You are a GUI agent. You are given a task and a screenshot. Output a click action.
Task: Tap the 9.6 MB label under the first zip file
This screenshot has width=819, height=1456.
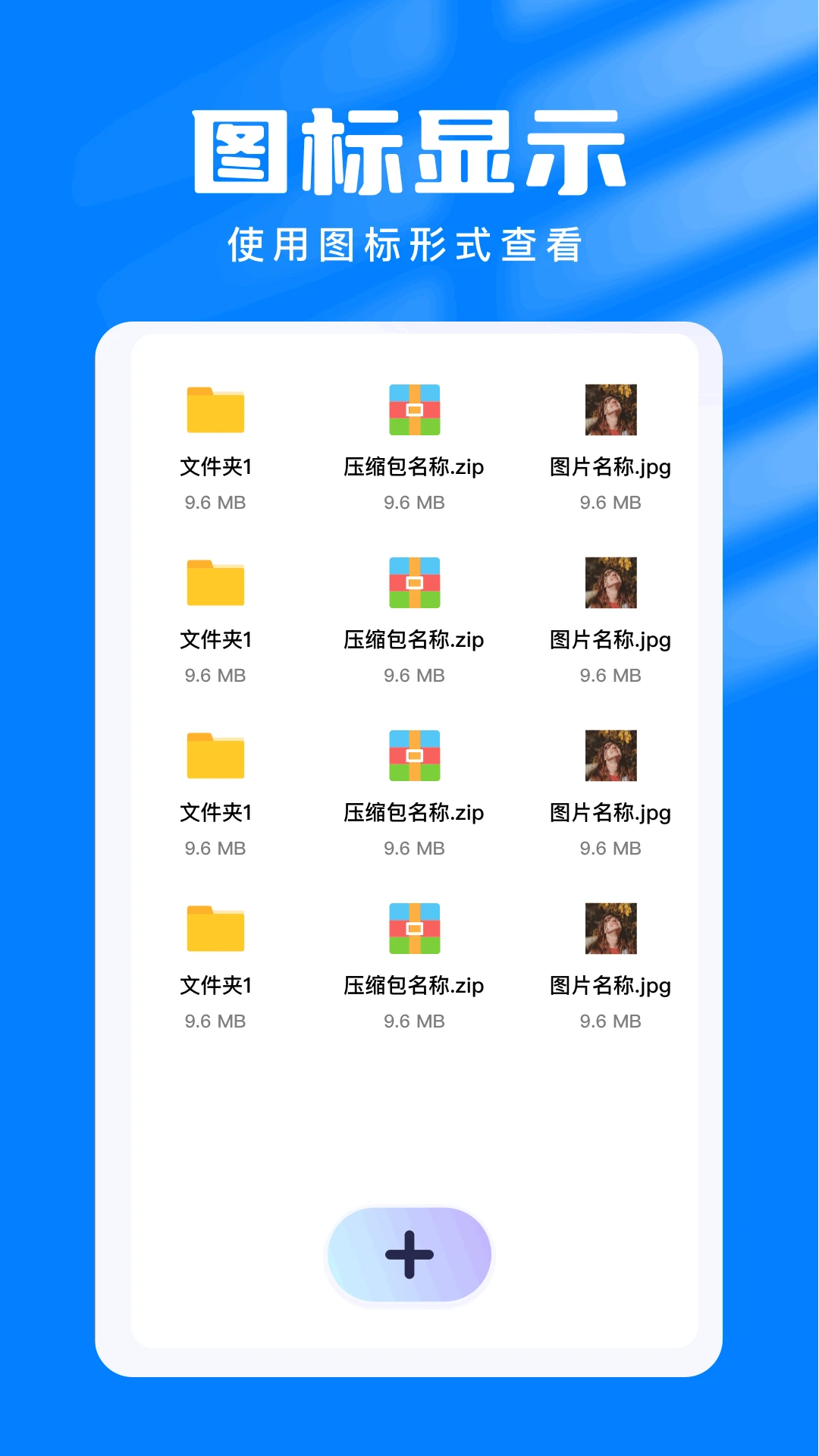[413, 502]
